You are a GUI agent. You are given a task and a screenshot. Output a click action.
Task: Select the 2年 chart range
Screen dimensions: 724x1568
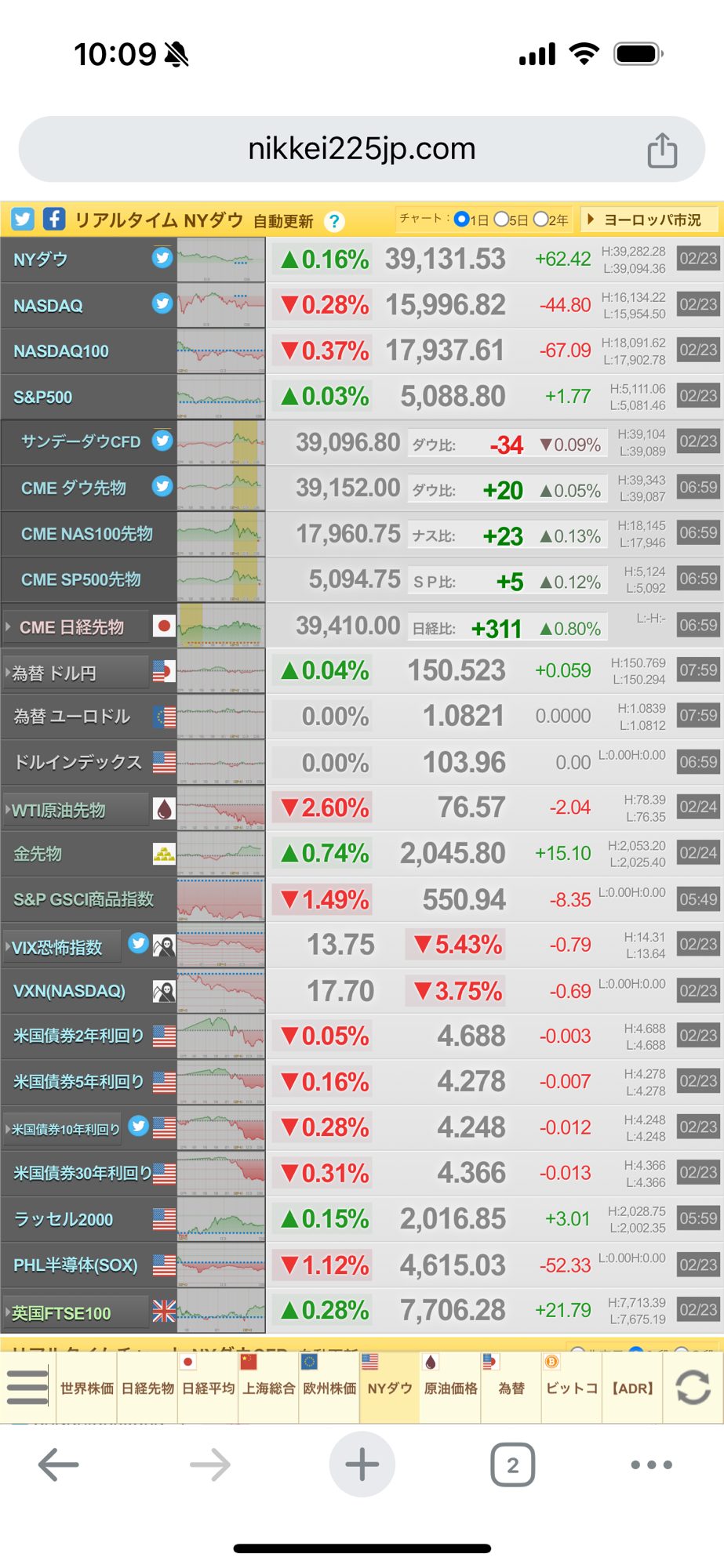pos(541,220)
